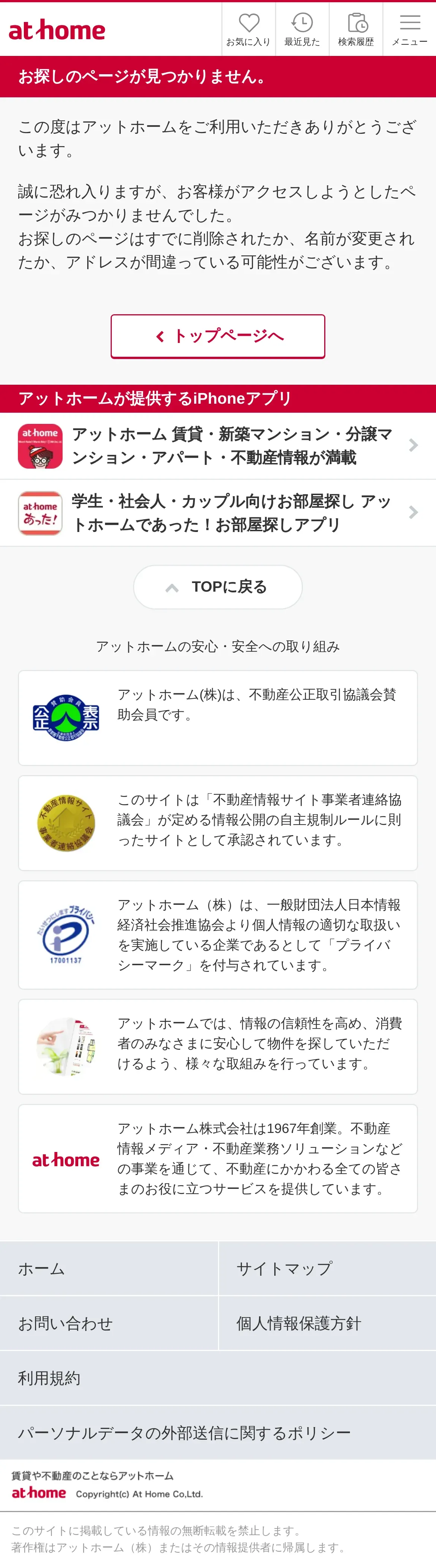The width and height of the screenshot is (436, 1568).
Task: Open お気に入り favorites heart icon
Action: tap(249, 29)
